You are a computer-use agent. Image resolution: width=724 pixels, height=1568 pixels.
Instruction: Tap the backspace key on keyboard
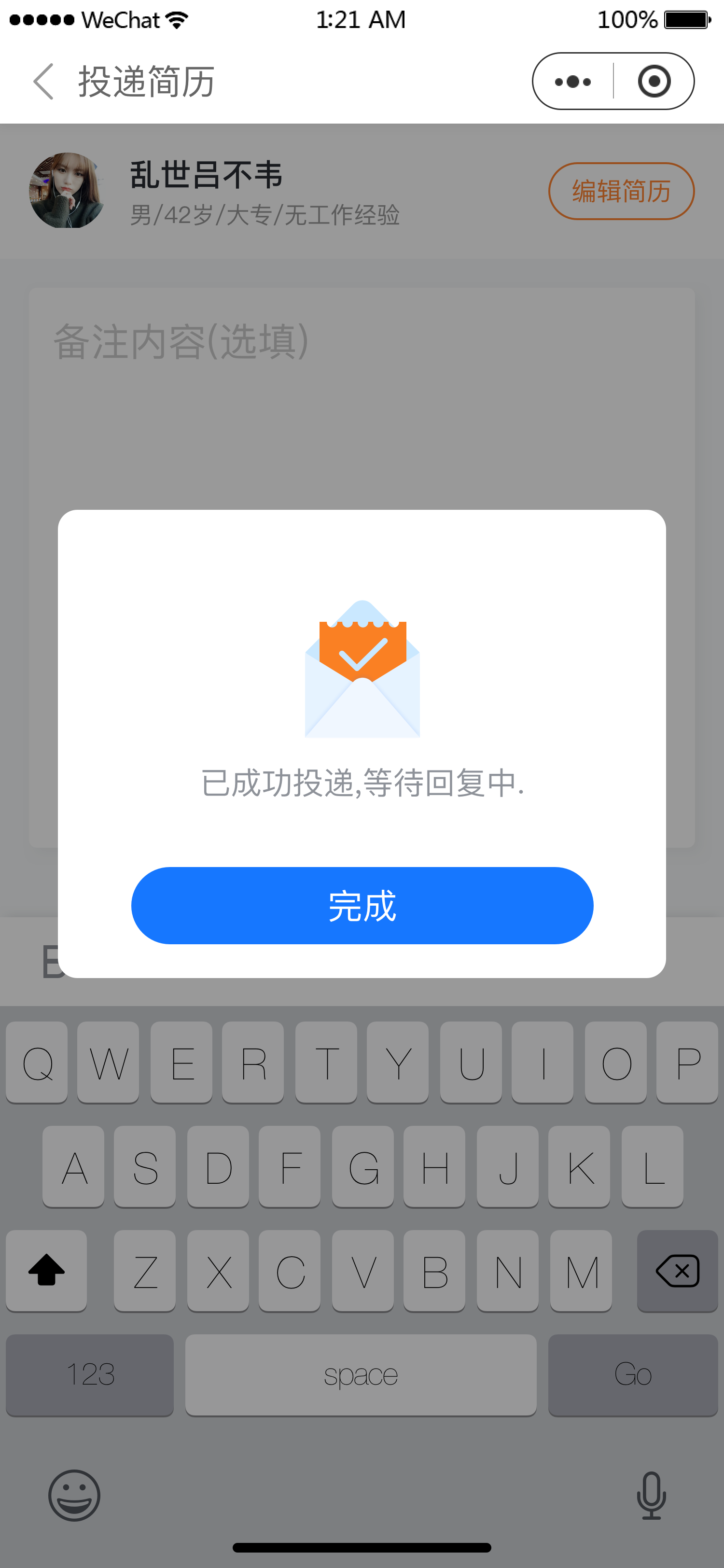point(677,1270)
